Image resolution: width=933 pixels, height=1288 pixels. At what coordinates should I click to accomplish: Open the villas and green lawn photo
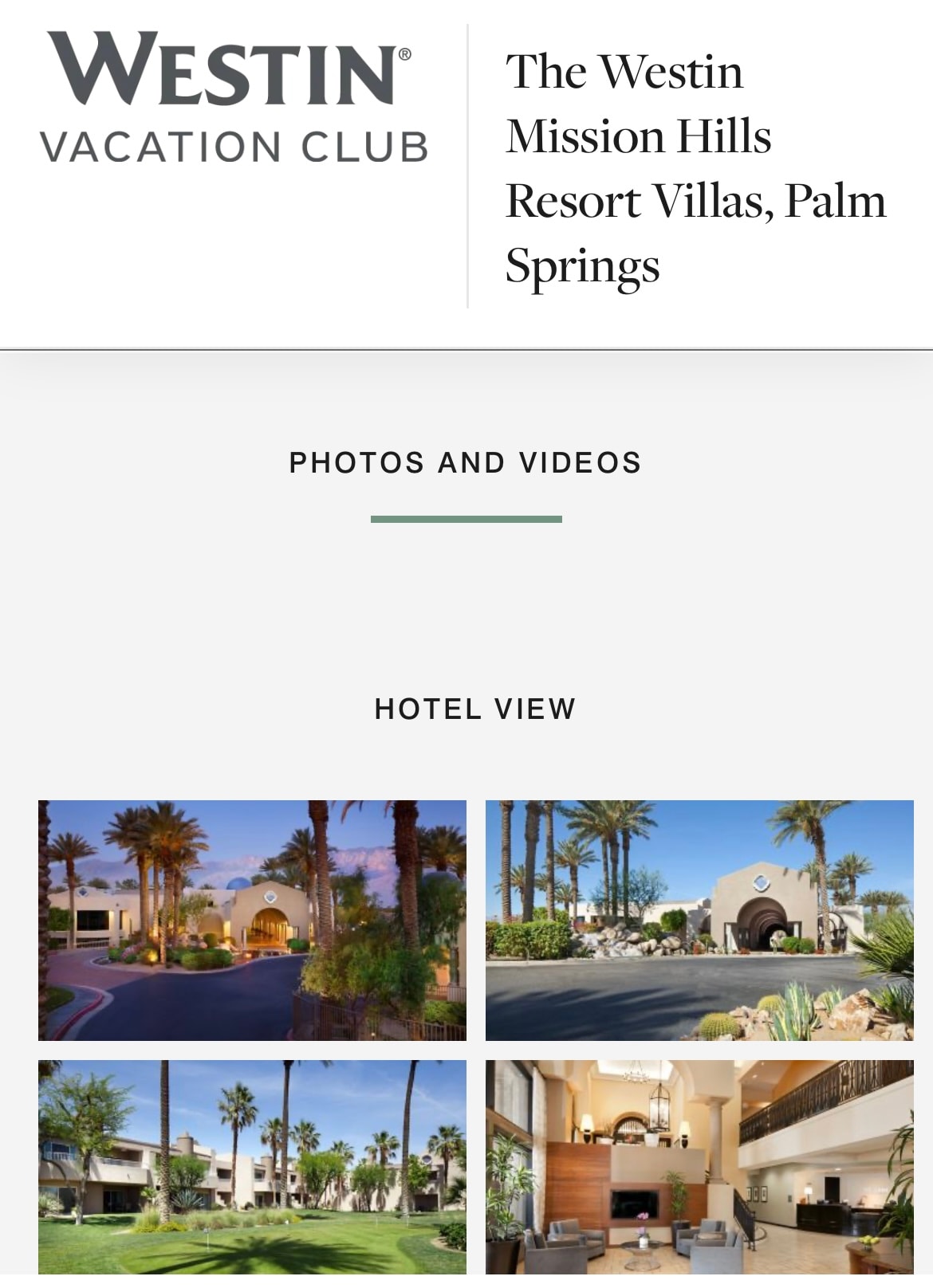252,1166
